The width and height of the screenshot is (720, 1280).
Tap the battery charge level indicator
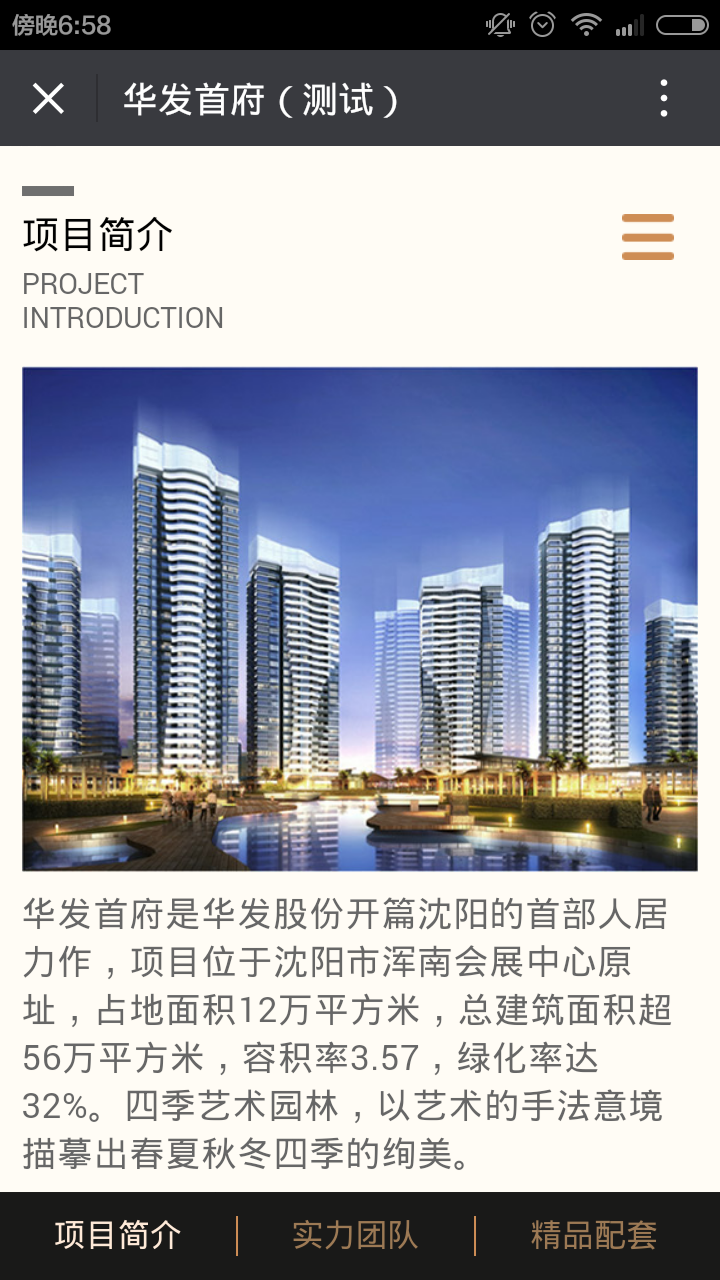coord(683,27)
